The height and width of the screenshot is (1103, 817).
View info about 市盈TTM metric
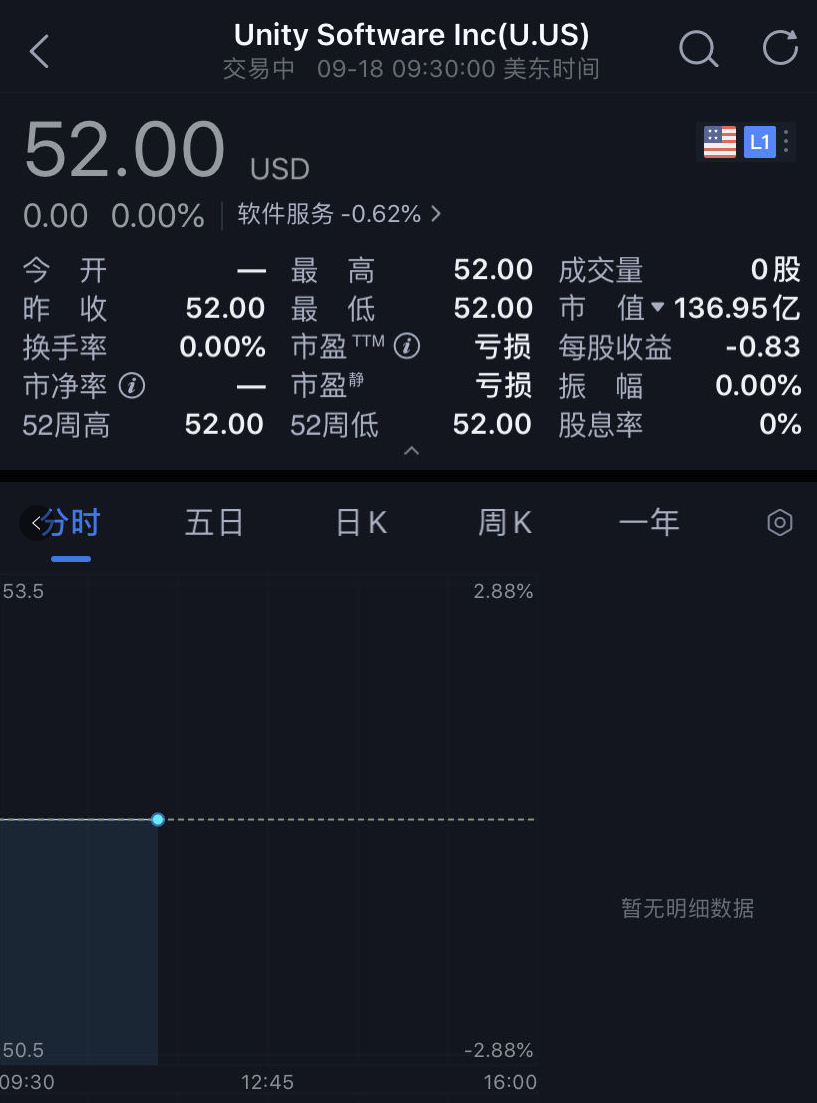[407, 347]
